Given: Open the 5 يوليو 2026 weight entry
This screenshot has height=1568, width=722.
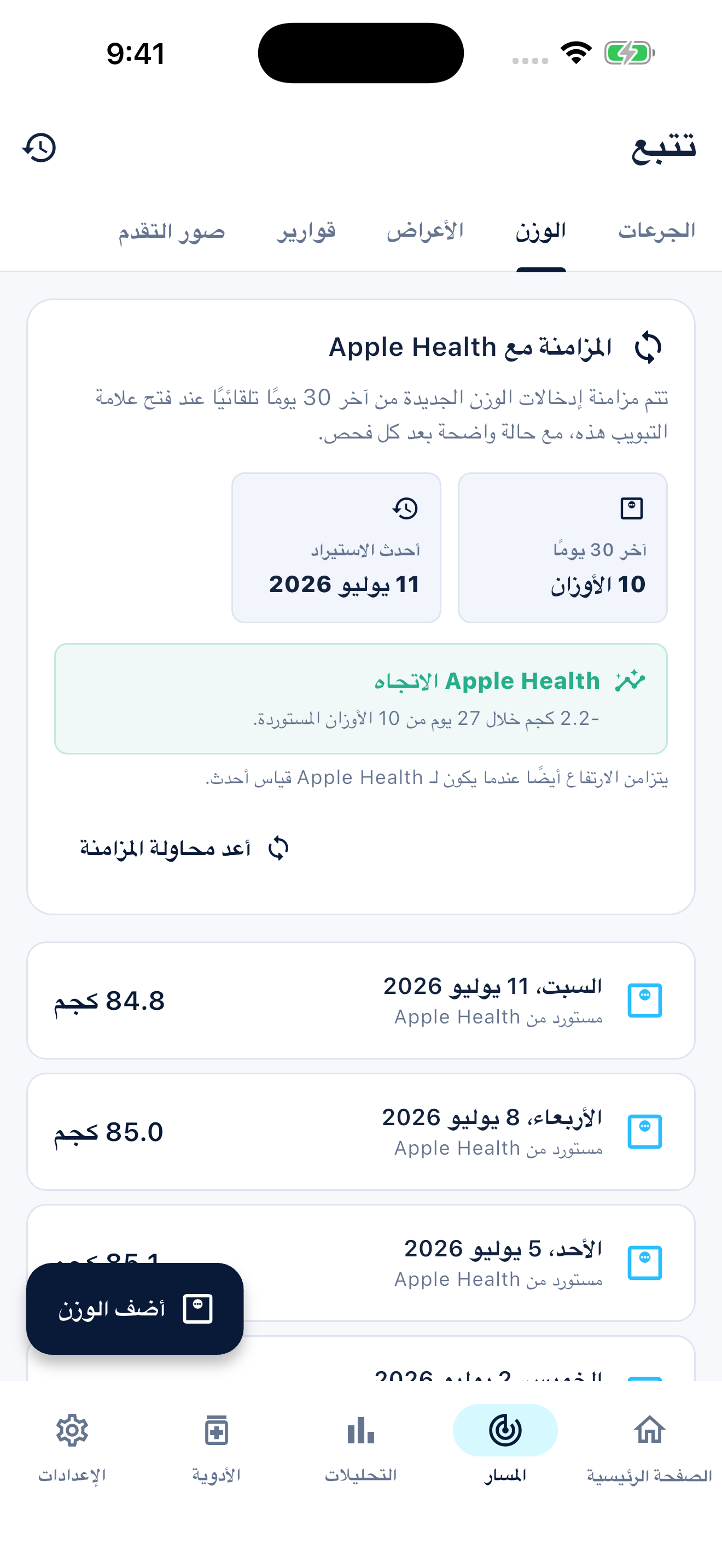Looking at the screenshot, I should tap(361, 1263).
